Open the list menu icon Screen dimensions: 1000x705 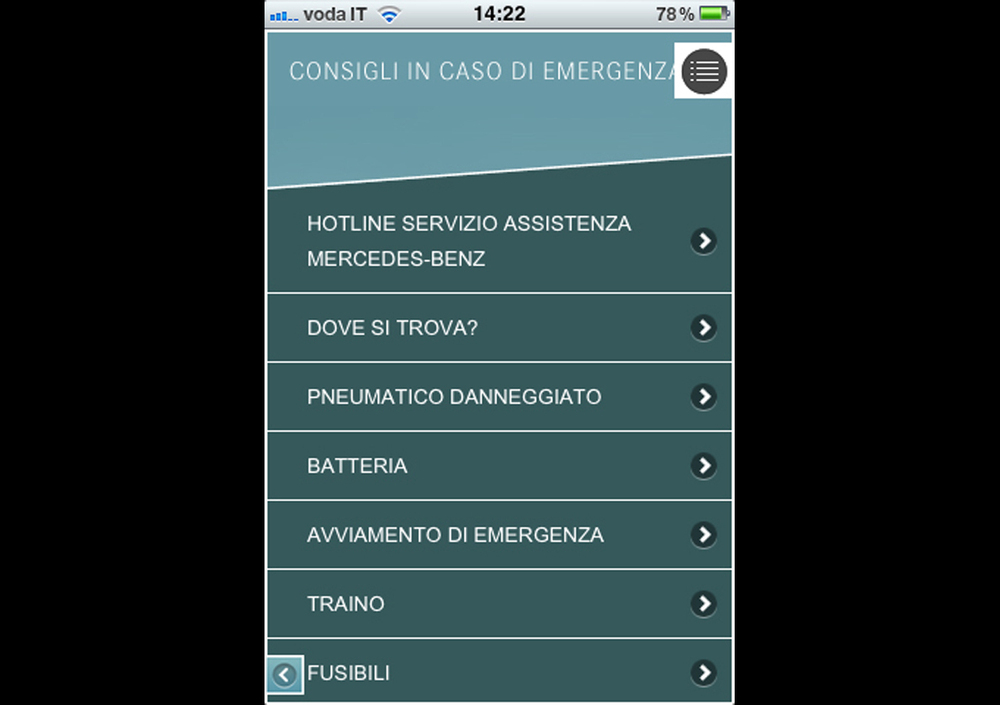click(704, 71)
